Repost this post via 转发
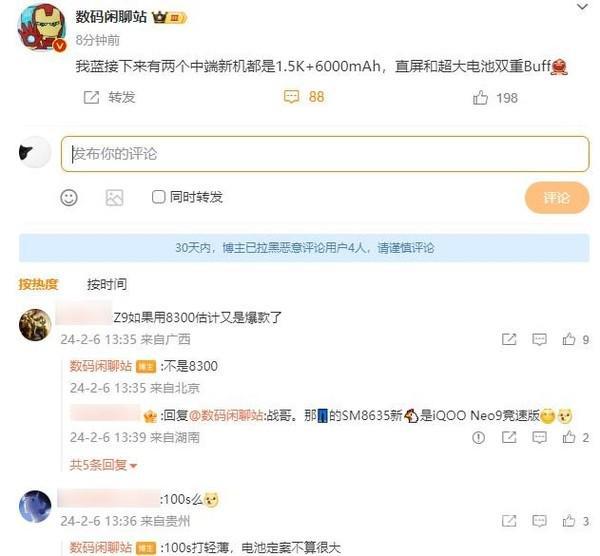The height and width of the screenshot is (556, 600). (110, 97)
